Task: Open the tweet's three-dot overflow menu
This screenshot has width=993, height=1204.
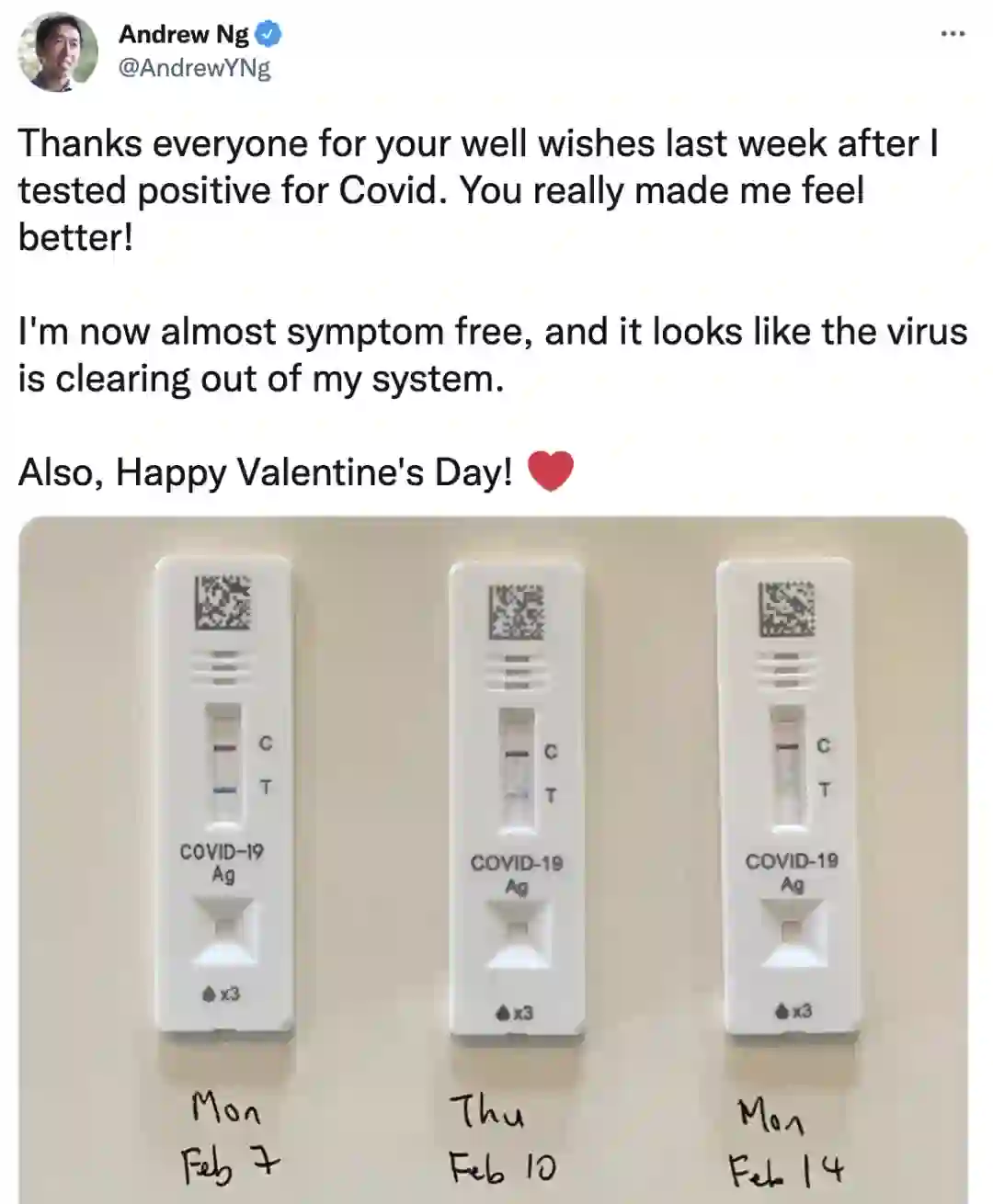Action: point(953,35)
